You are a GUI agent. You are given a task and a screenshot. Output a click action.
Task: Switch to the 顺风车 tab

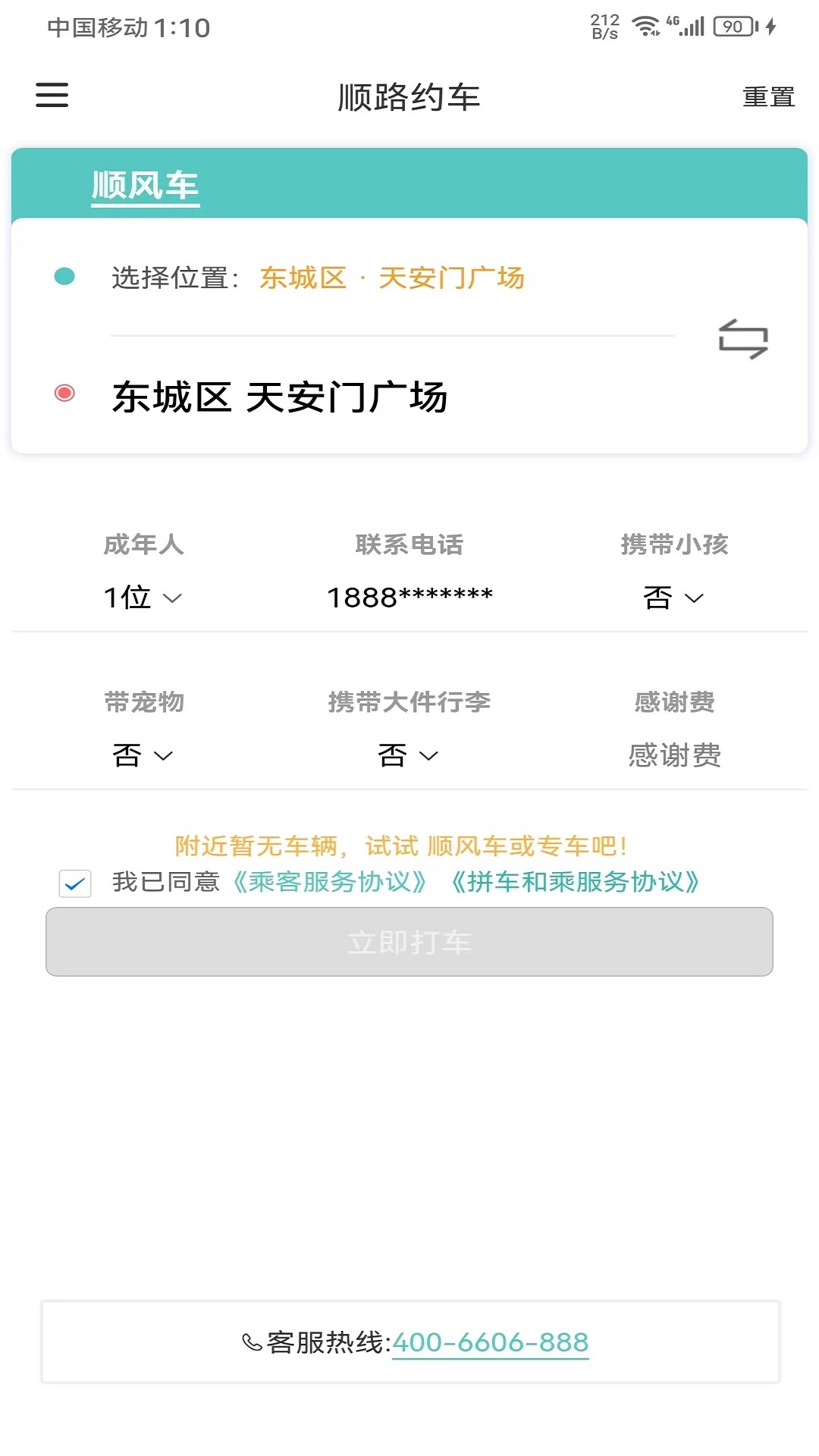point(145,186)
